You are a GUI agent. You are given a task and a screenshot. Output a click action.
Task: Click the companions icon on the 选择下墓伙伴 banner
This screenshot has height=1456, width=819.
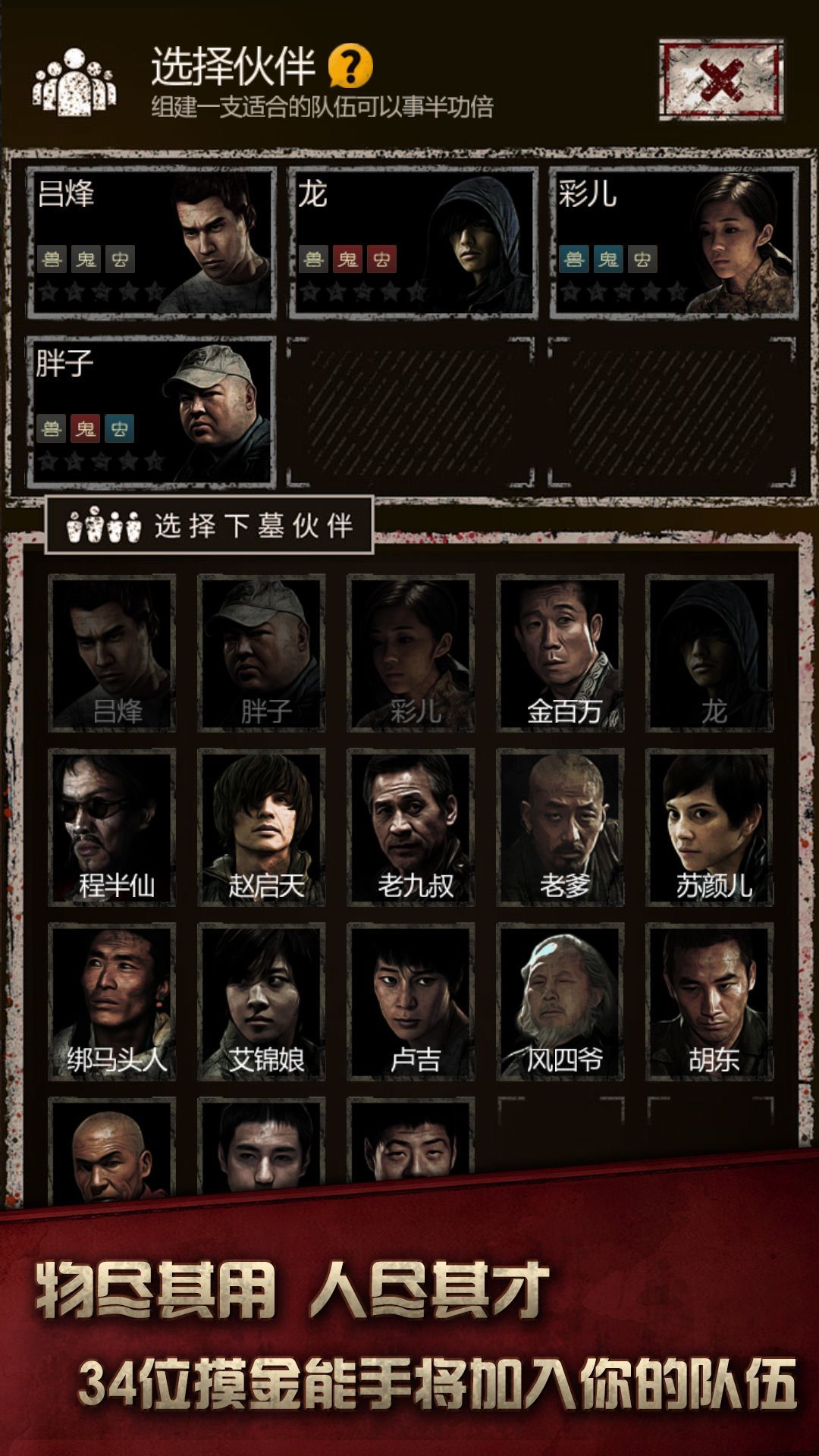pos(102,524)
